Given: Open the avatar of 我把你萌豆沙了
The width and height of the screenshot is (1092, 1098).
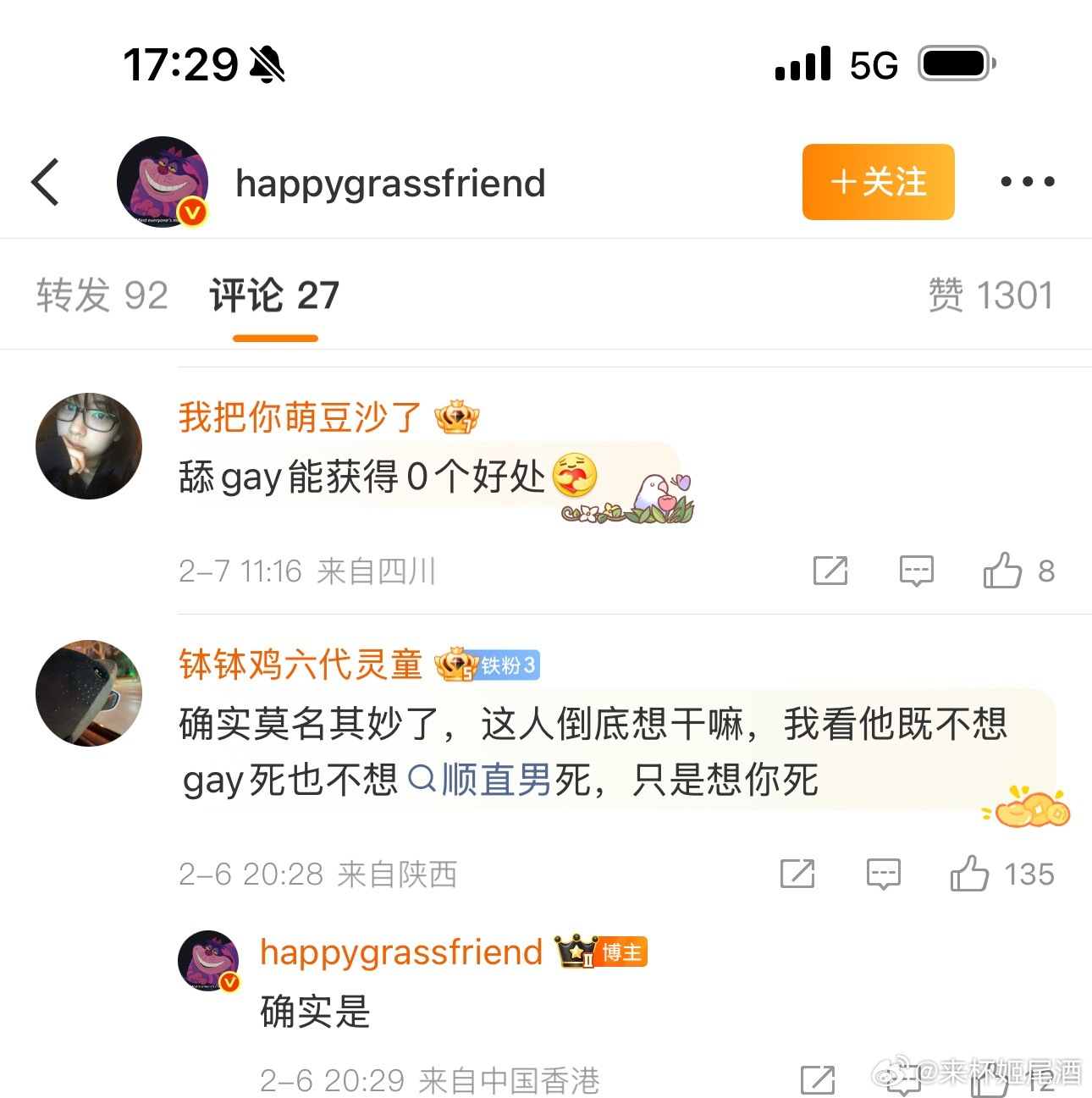Looking at the screenshot, I should (89, 445).
